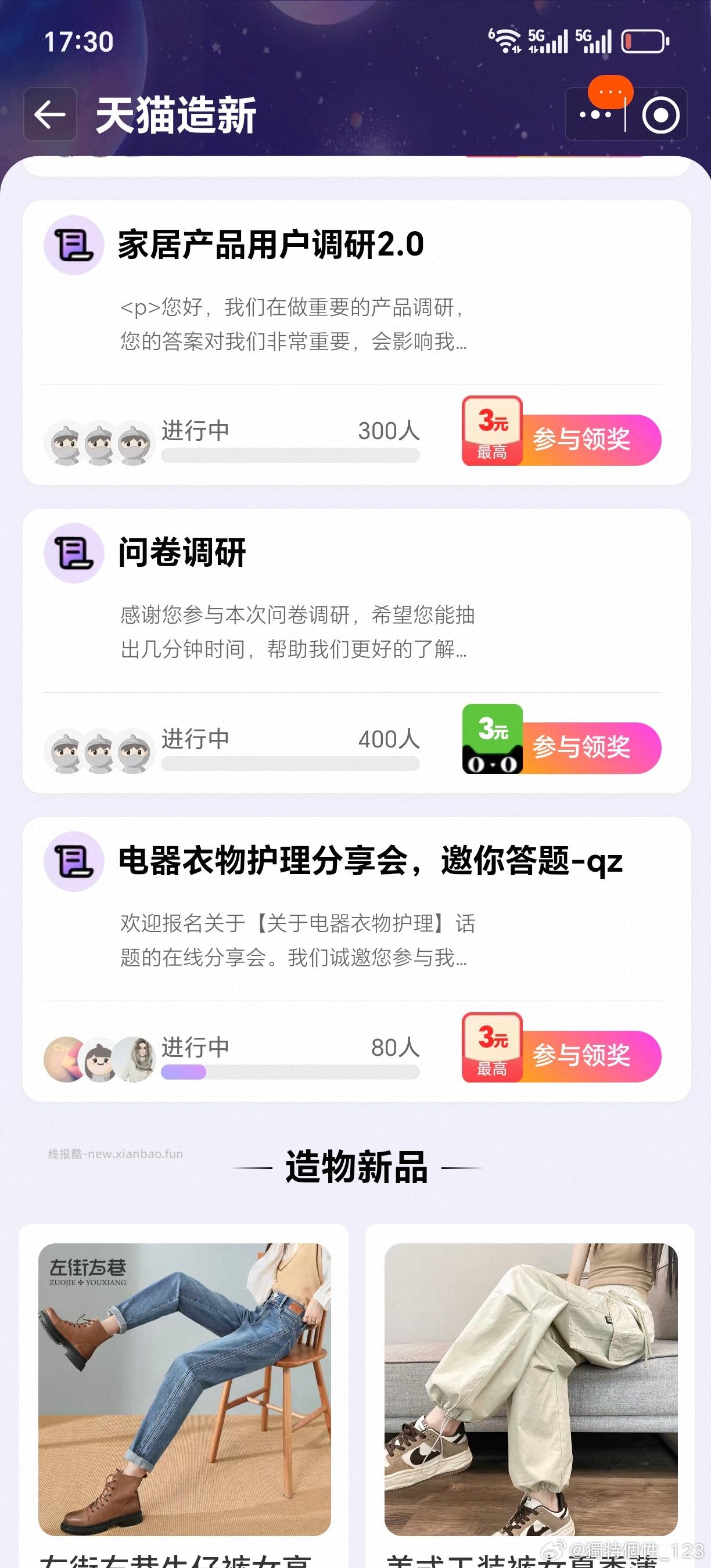The width and height of the screenshot is (711, 1568).
Task: Tap the back arrow in the title bar
Action: click(x=49, y=114)
